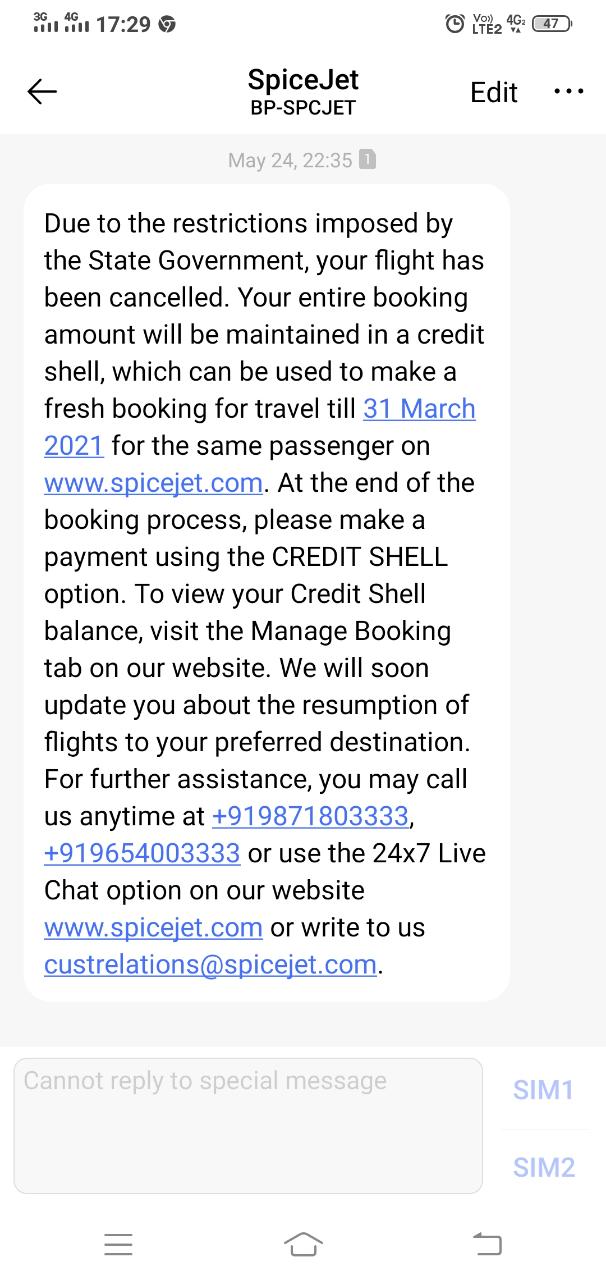Email custrelations@spicejet.com via the link
The width and height of the screenshot is (606, 1280).
tap(210, 964)
